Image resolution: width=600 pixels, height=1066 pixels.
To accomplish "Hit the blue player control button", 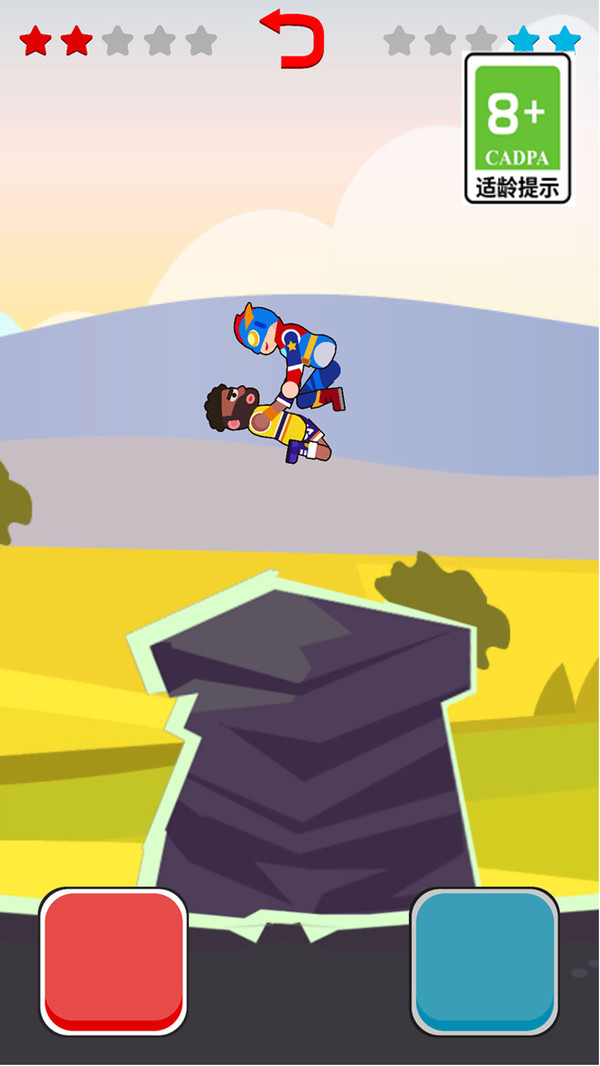I will (485, 960).
